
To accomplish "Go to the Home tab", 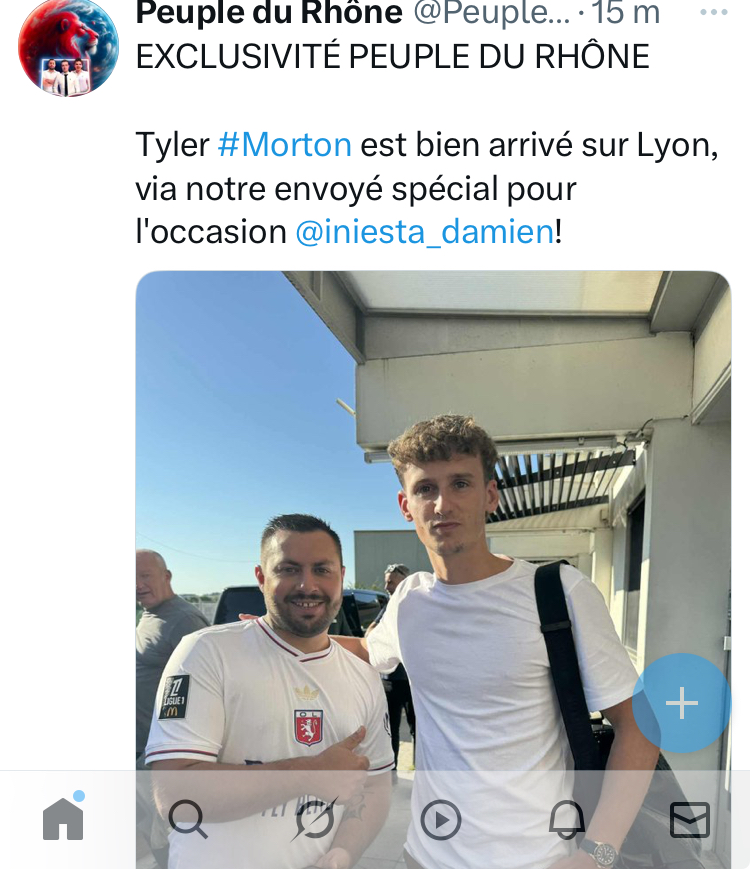I will [63, 820].
